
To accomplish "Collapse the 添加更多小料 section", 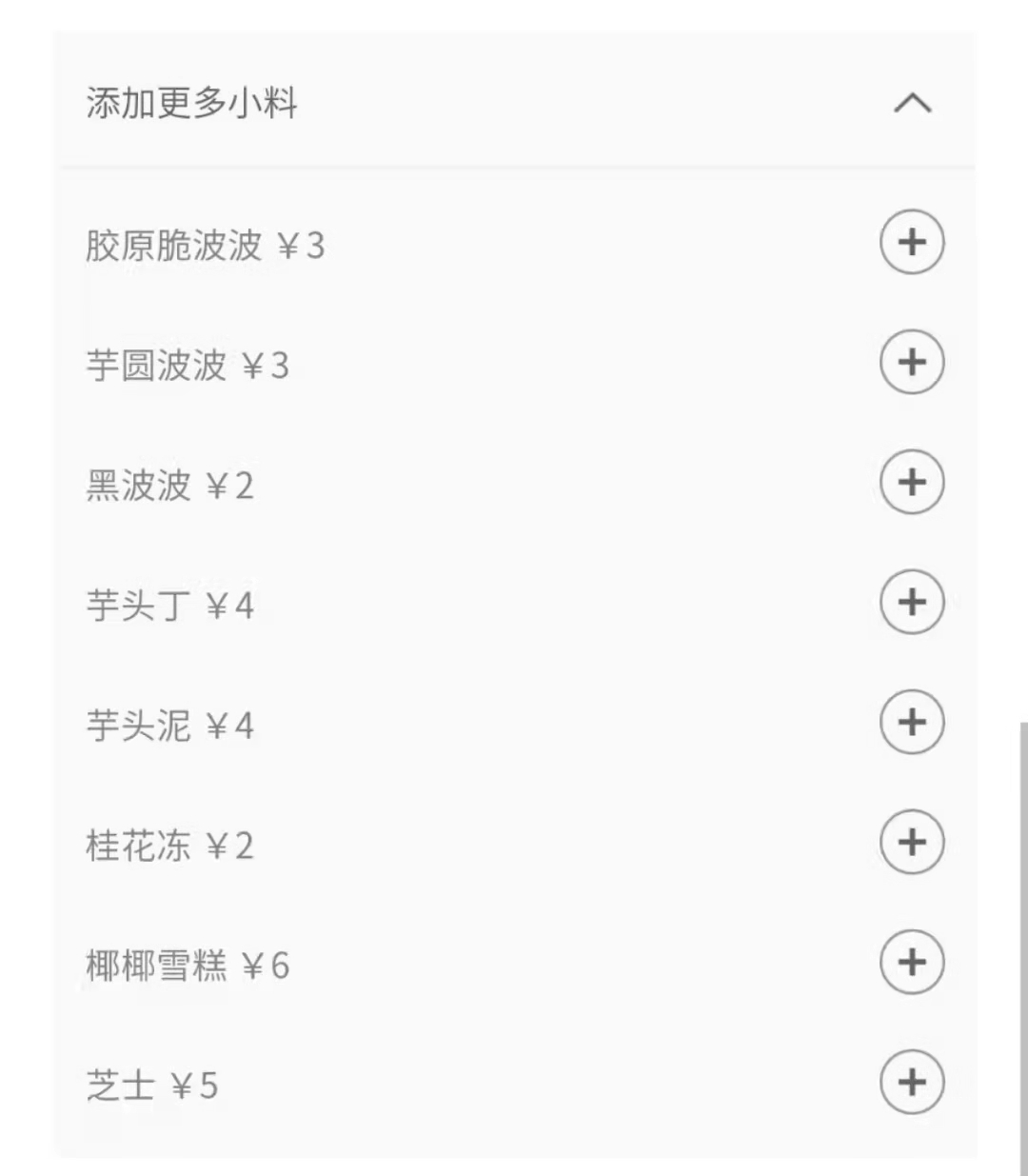I will [912, 103].
